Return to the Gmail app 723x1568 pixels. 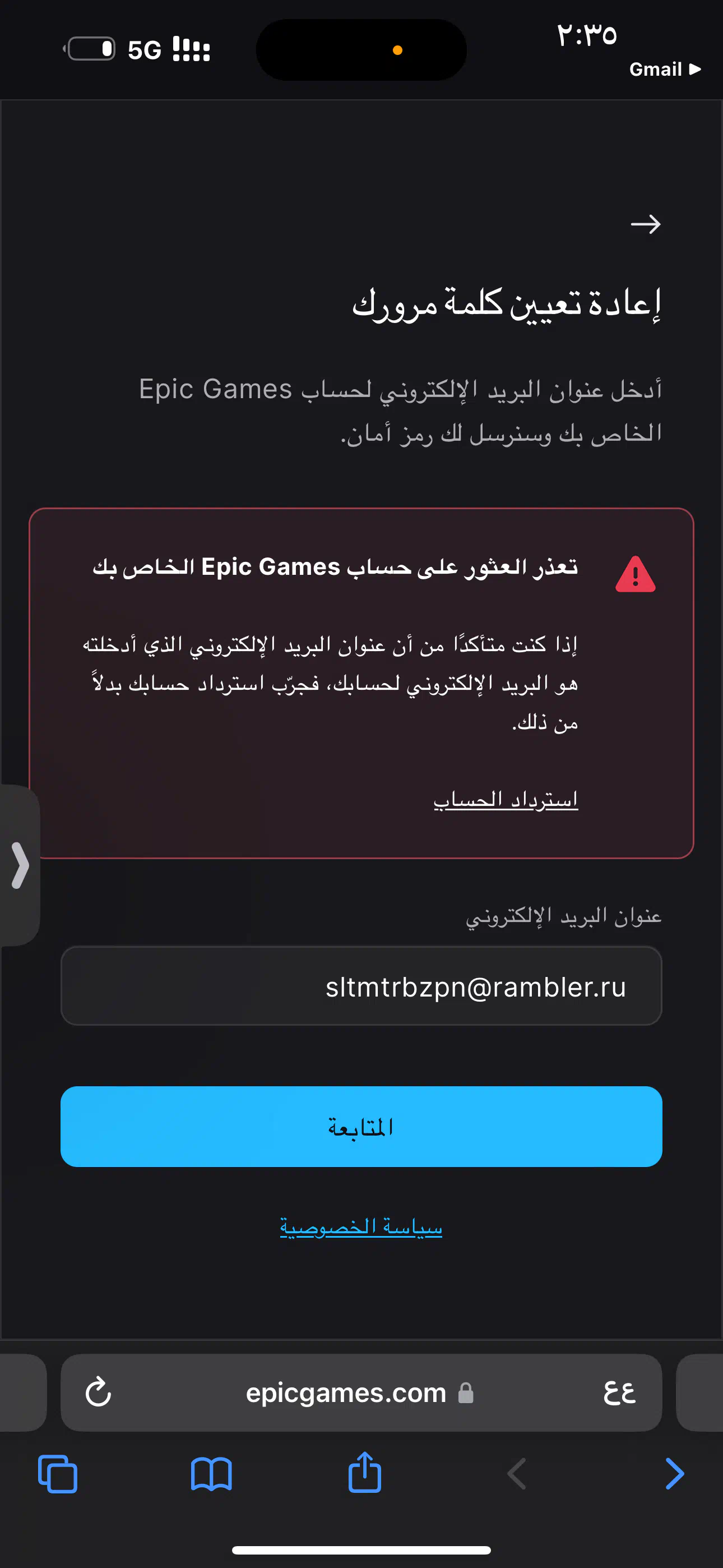665,70
